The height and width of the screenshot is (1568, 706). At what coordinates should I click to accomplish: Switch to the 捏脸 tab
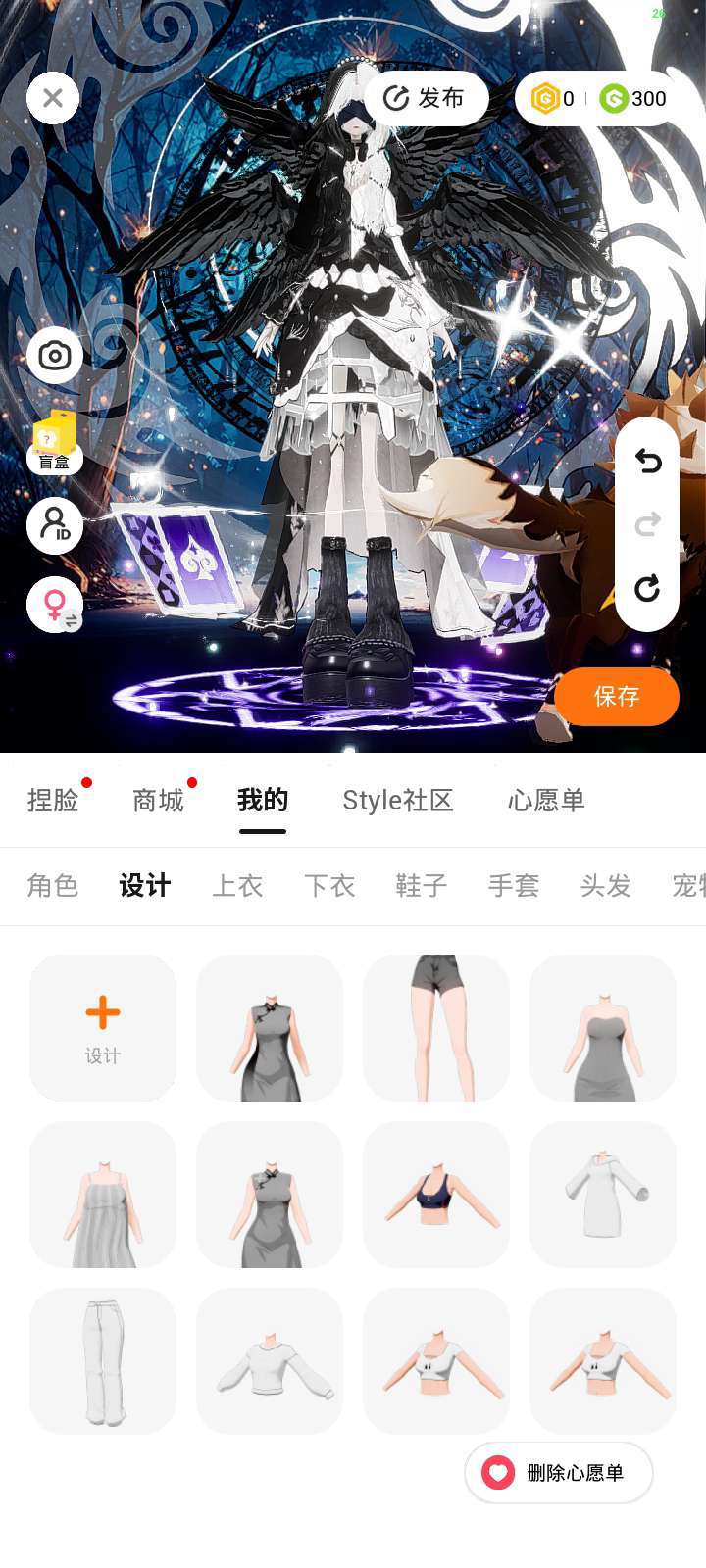(53, 801)
